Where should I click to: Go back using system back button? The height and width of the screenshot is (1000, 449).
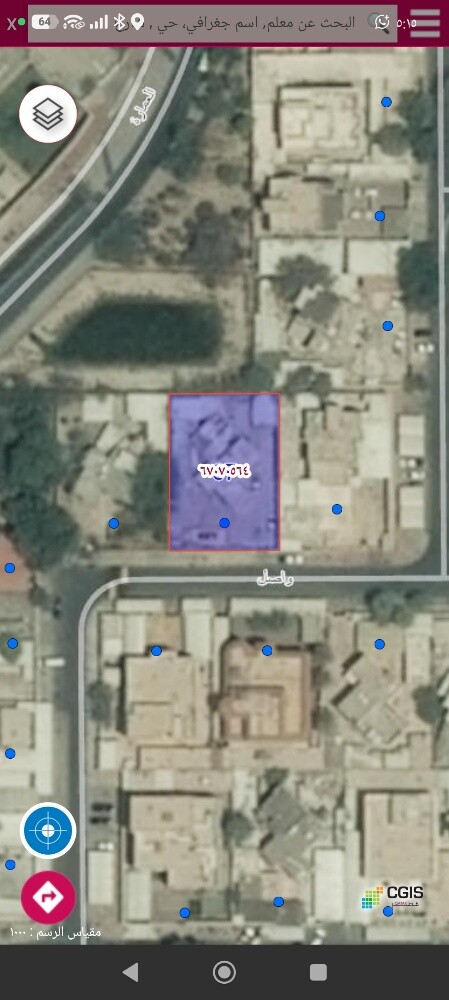(x=131, y=972)
